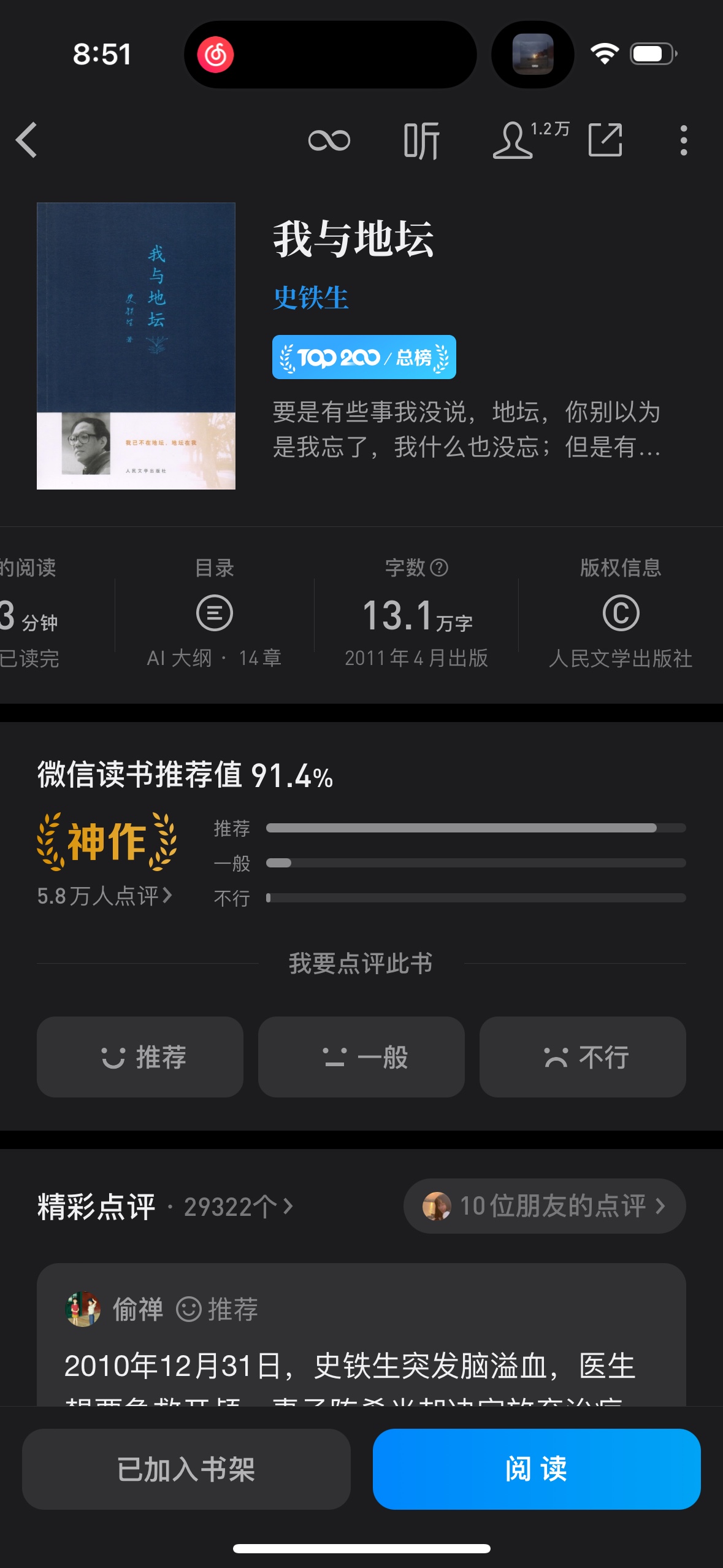This screenshot has height=1568, width=723.
Task: Open 10位朋友的点评
Action: (545, 1206)
